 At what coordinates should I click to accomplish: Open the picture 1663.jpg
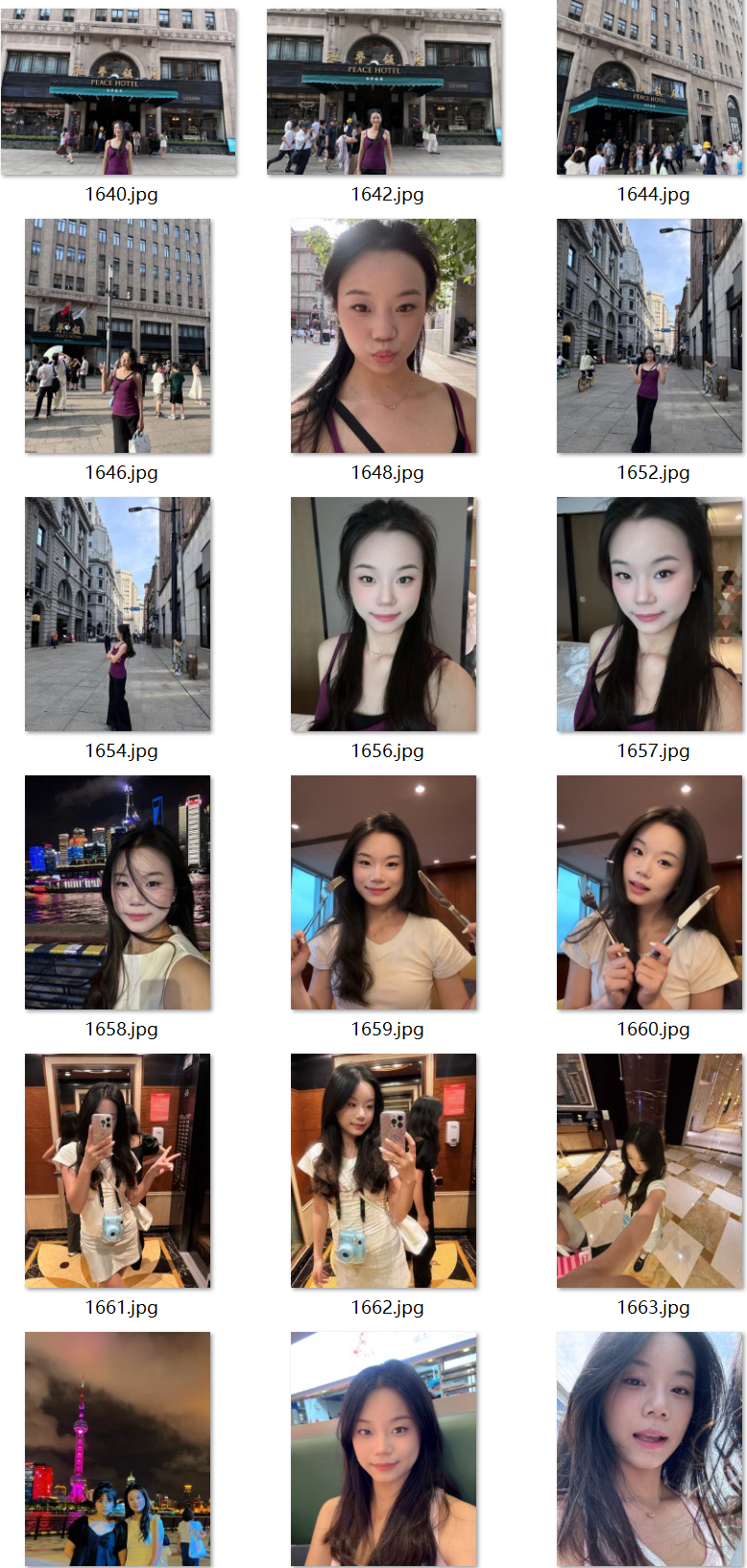pyautogui.click(x=650, y=1171)
